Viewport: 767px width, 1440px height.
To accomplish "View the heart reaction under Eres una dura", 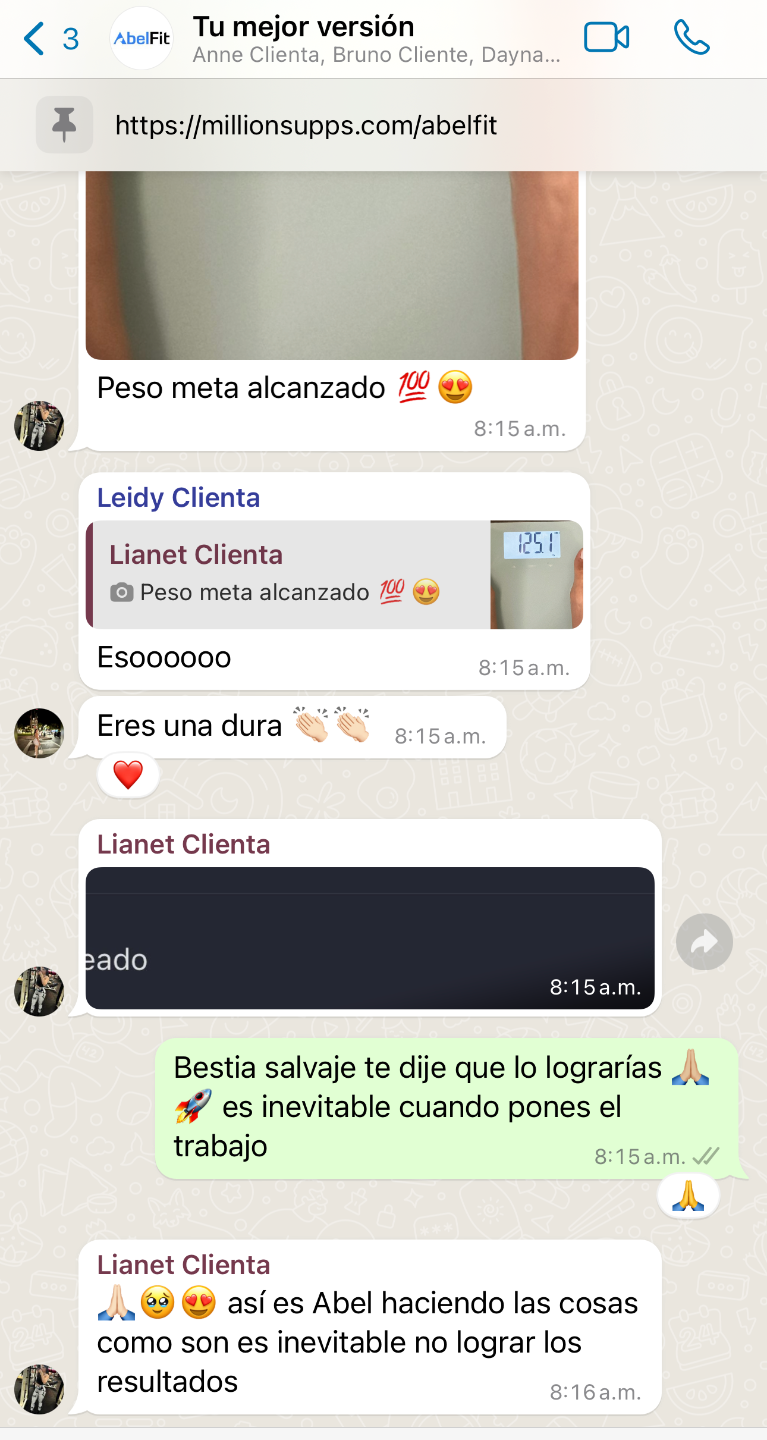I will (x=128, y=775).
